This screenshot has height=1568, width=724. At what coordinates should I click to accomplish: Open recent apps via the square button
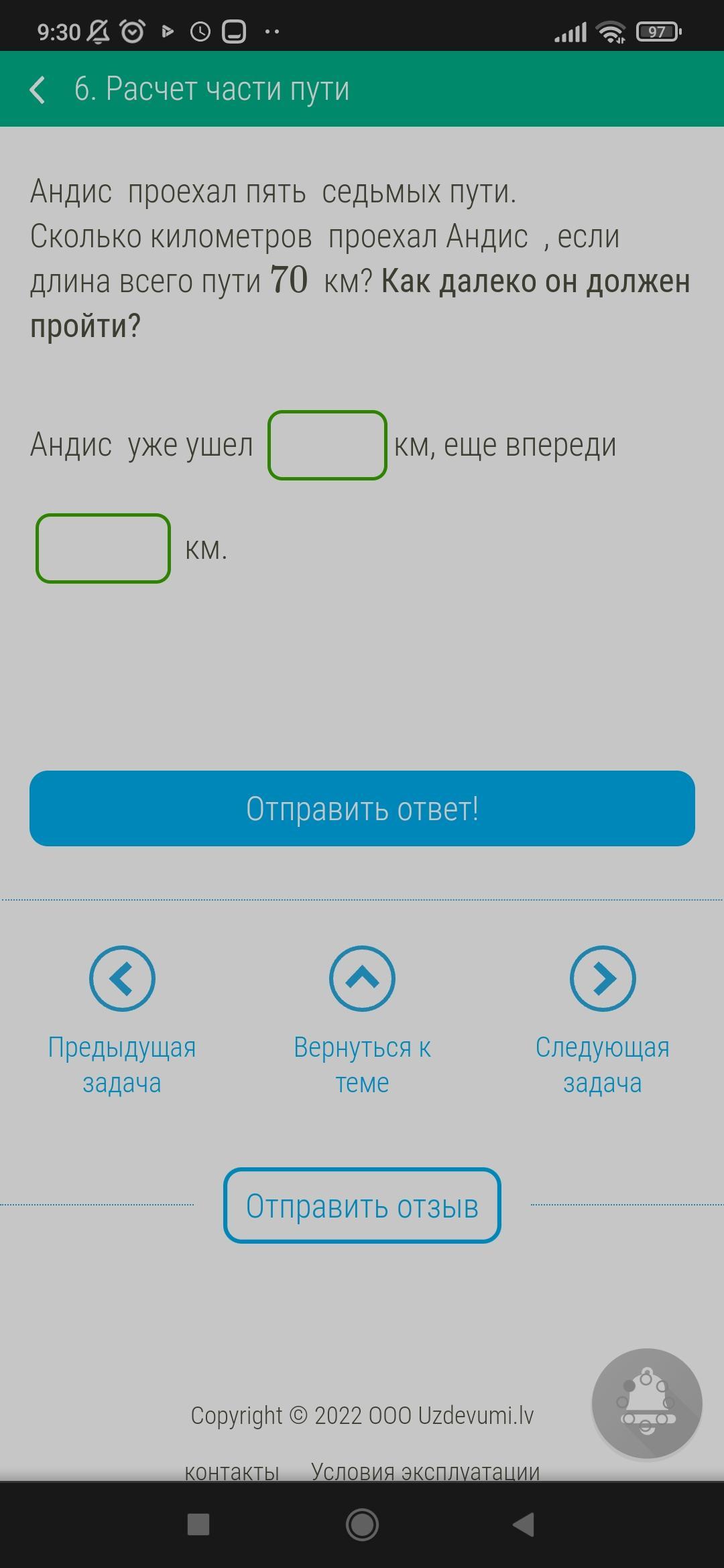coord(198,1525)
